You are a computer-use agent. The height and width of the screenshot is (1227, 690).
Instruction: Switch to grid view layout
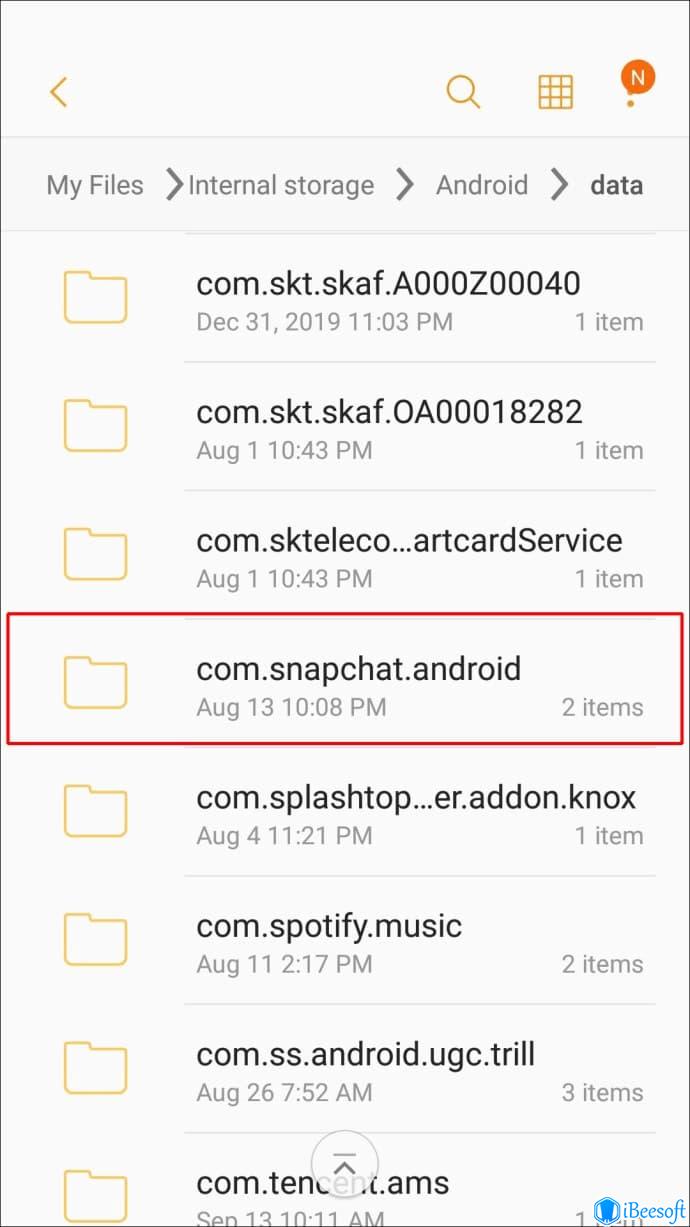tap(555, 92)
